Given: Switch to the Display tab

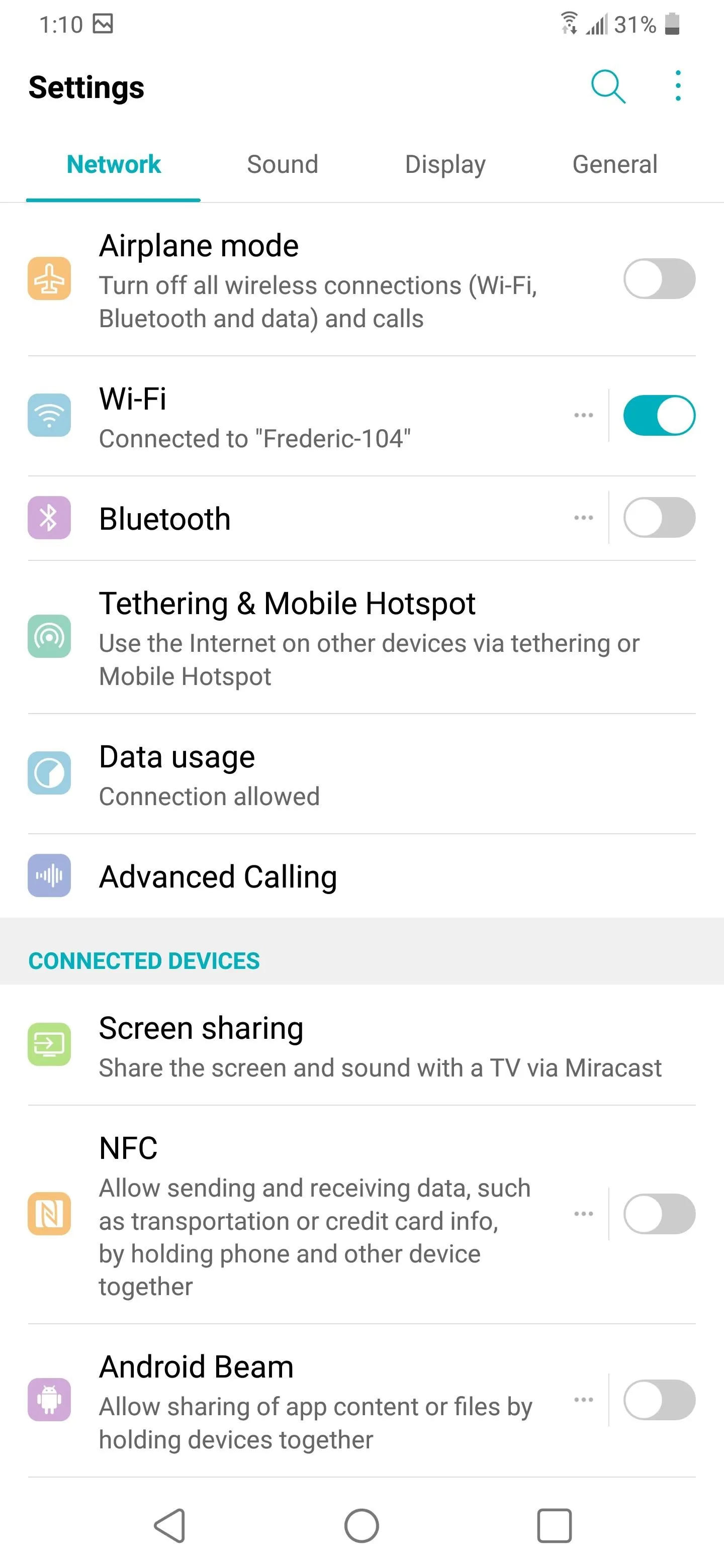Looking at the screenshot, I should point(445,164).
